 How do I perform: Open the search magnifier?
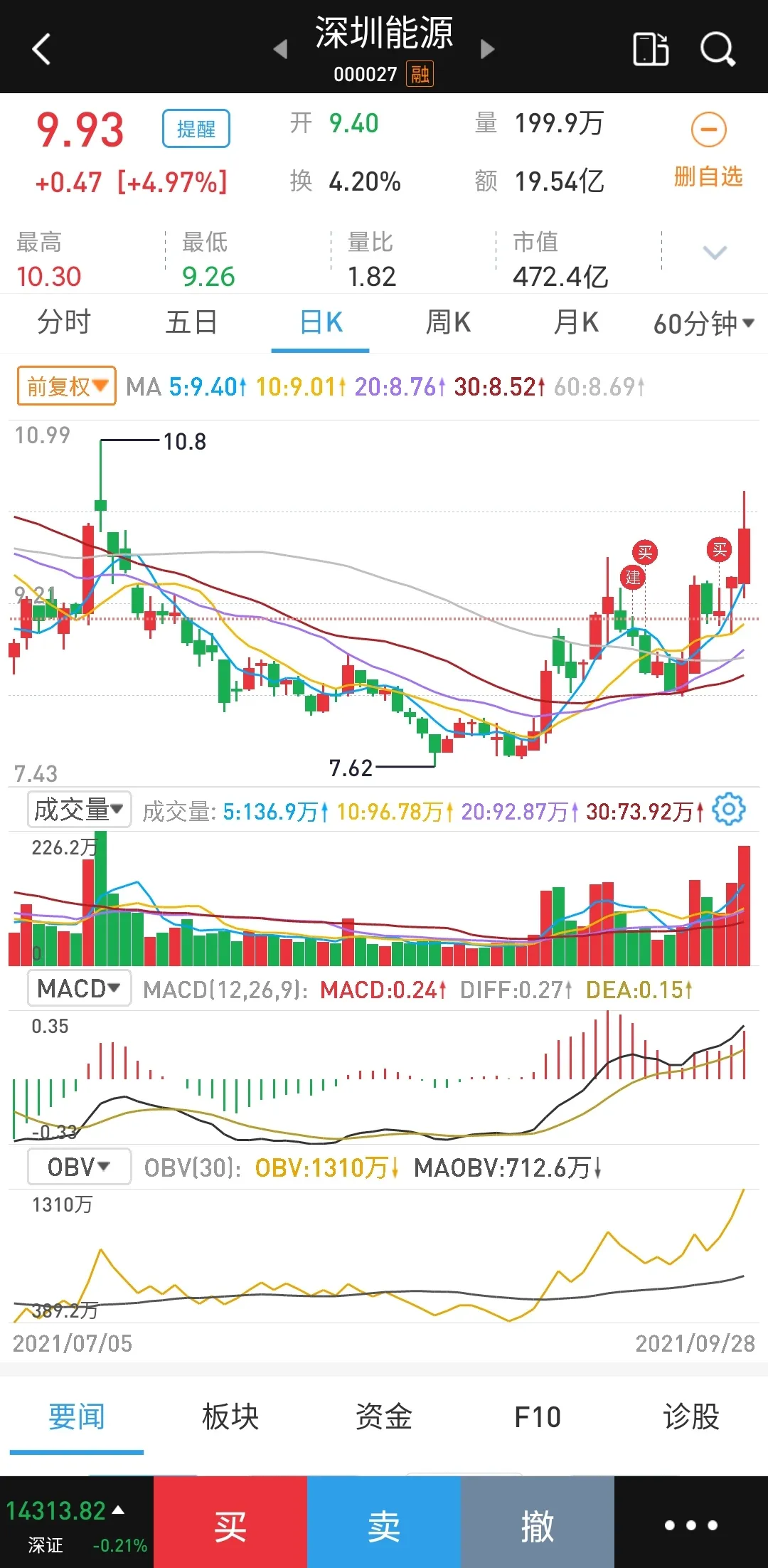[x=717, y=49]
